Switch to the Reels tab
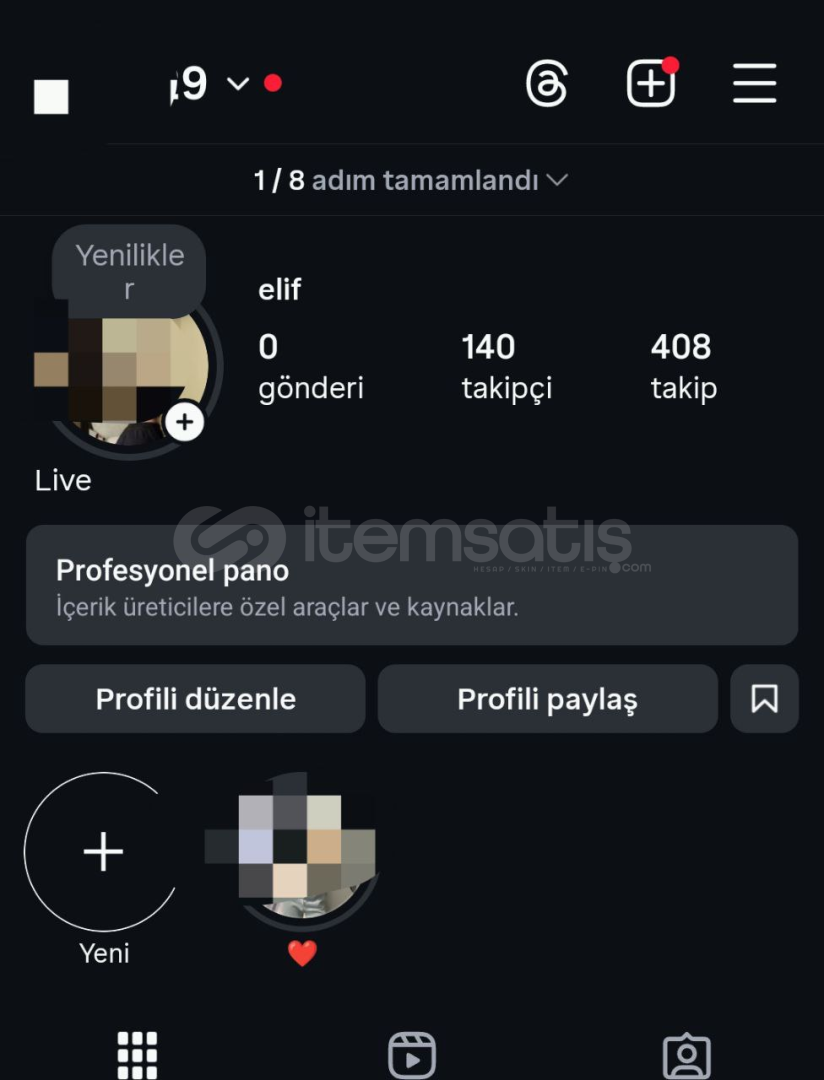 (x=412, y=1055)
